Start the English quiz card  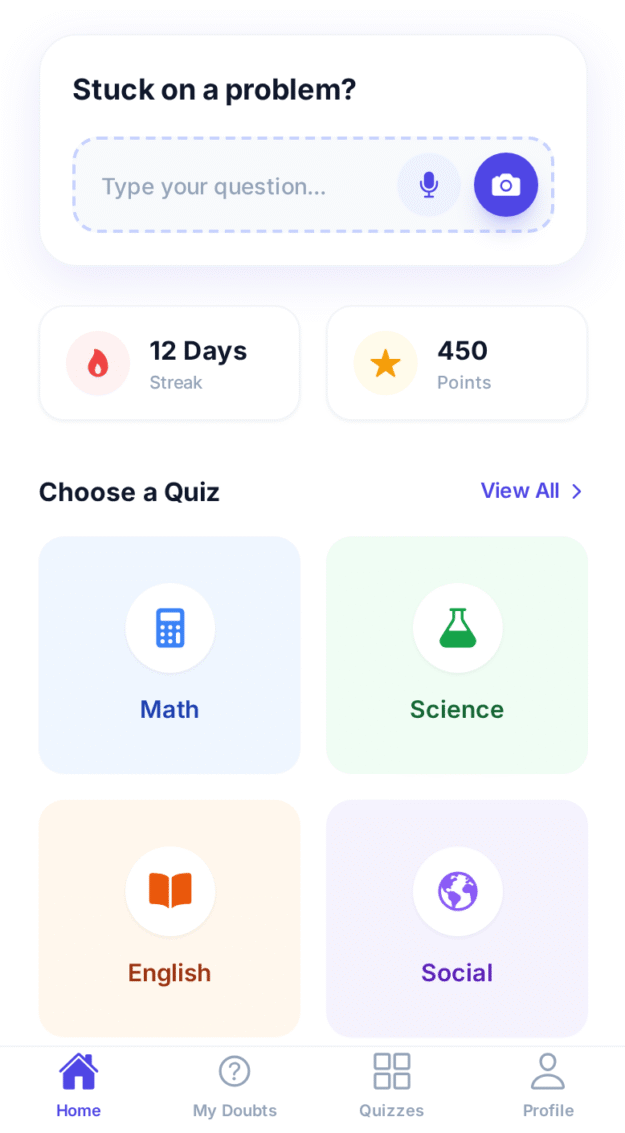pyautogui.click(x=170, y=918)
